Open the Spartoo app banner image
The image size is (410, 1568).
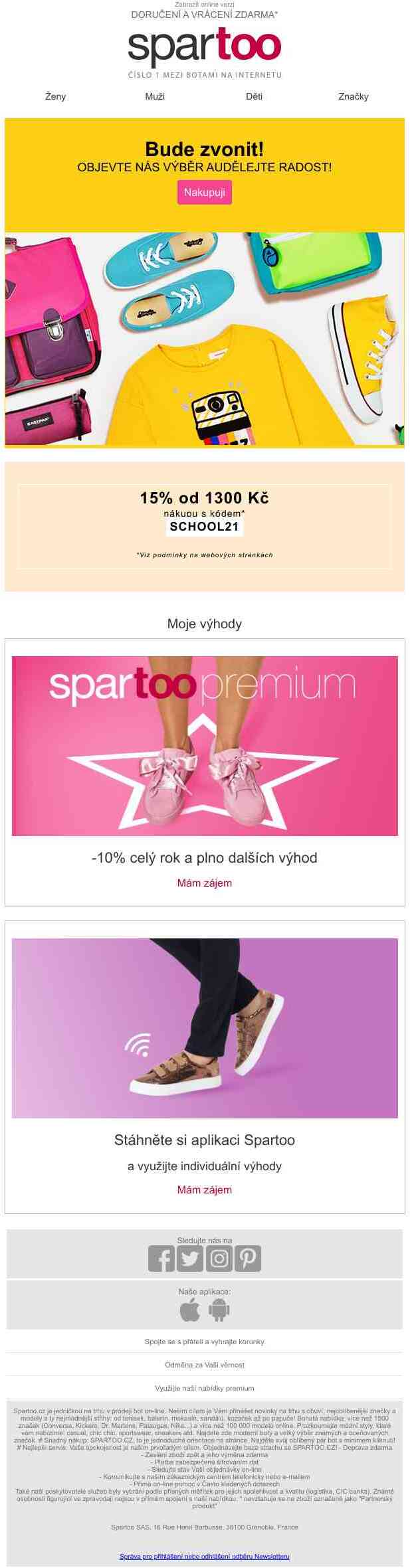pos(204,1027)
